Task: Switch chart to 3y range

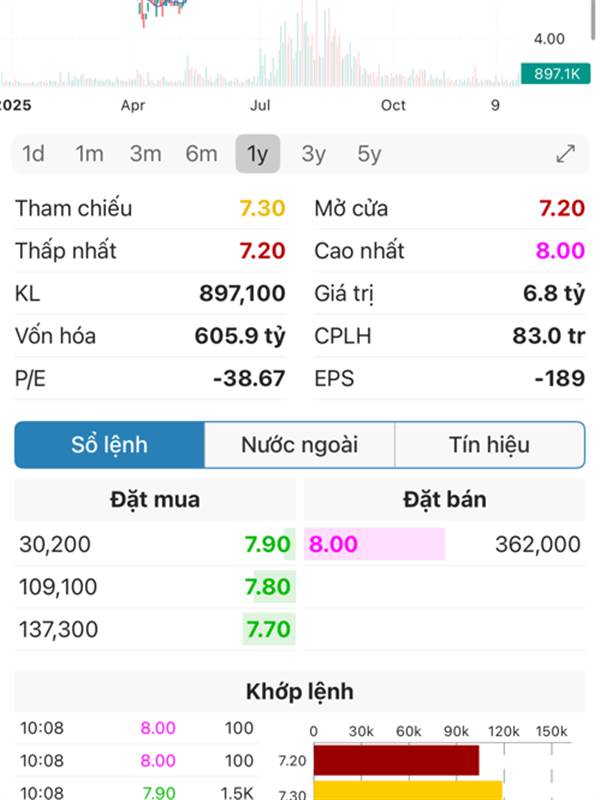Action: pos(314,154)
